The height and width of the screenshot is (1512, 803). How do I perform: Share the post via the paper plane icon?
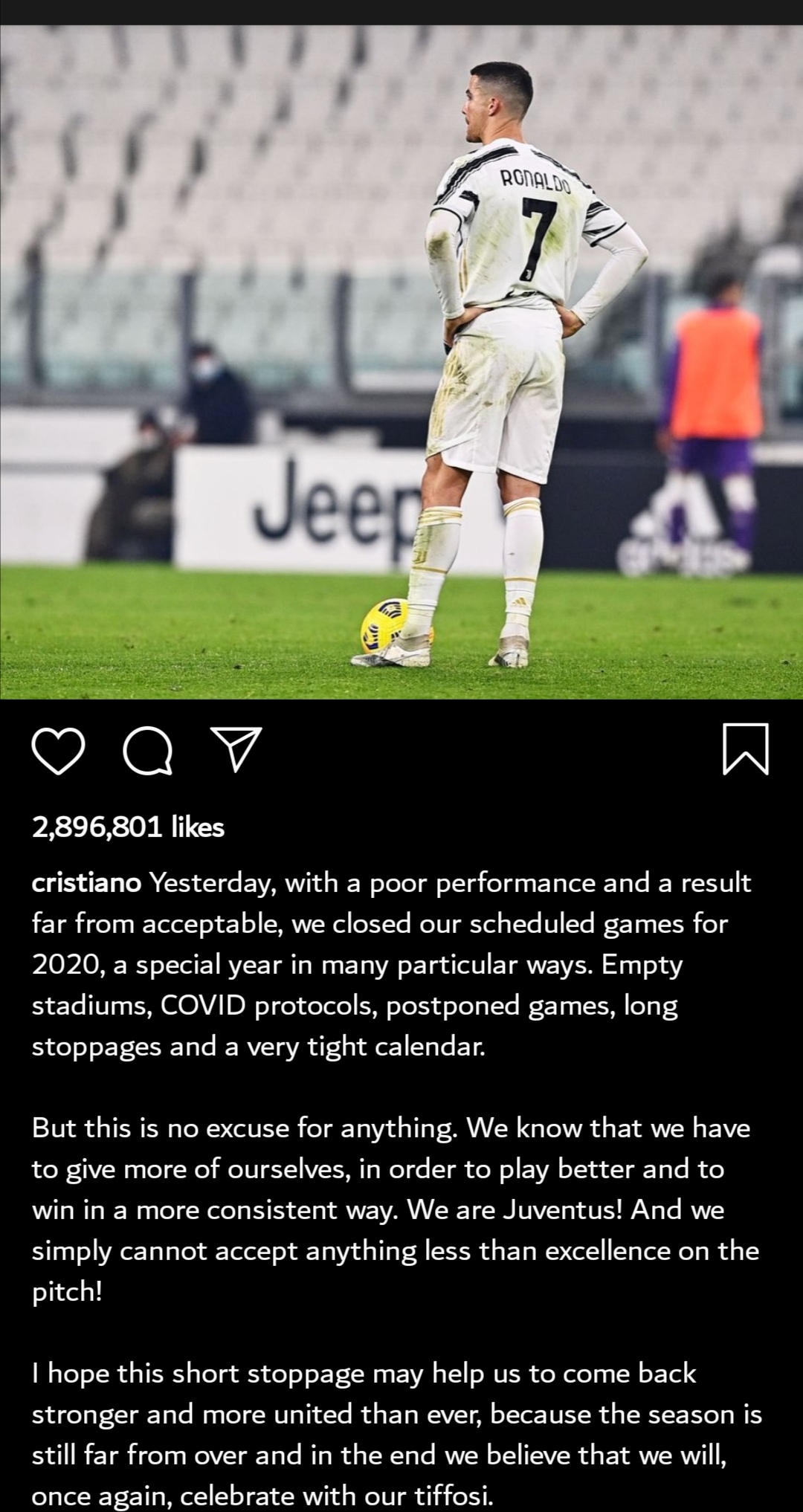tap(236, 749)
